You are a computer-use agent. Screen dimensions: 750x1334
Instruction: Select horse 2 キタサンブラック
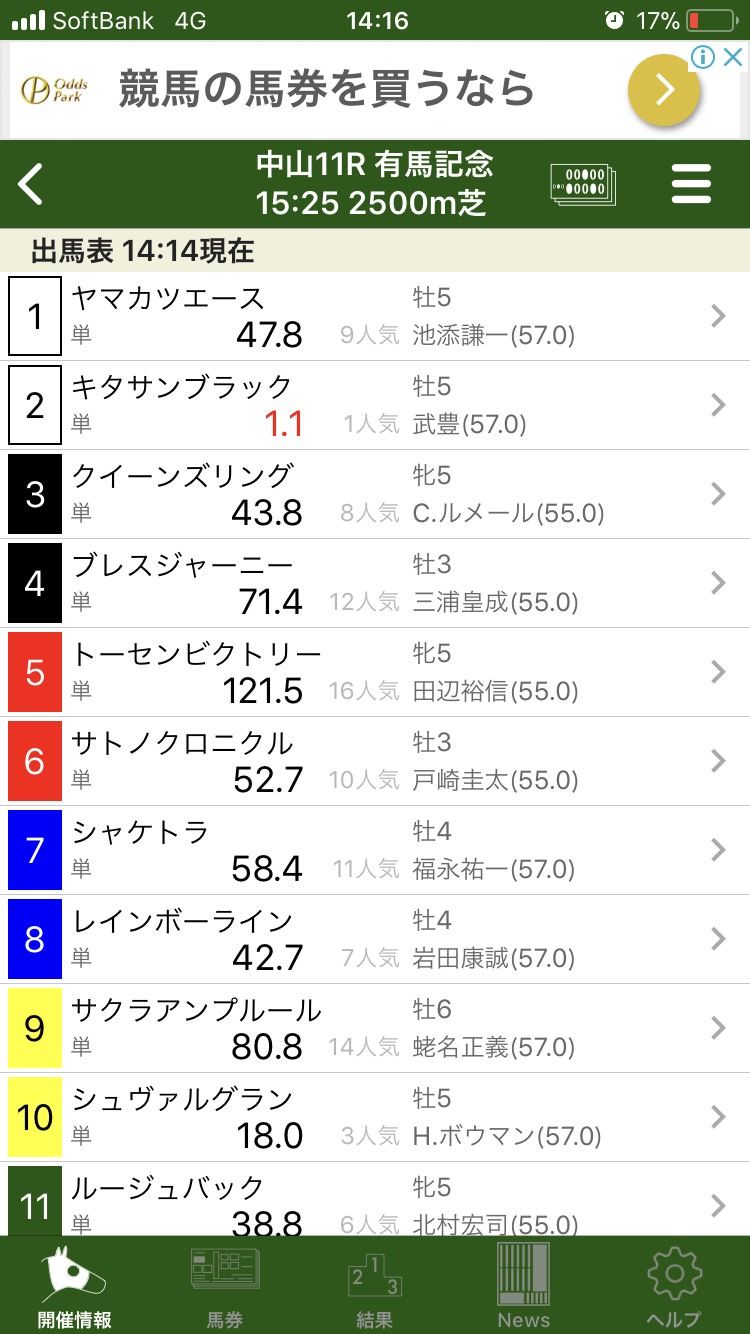(x=375, y=405)
